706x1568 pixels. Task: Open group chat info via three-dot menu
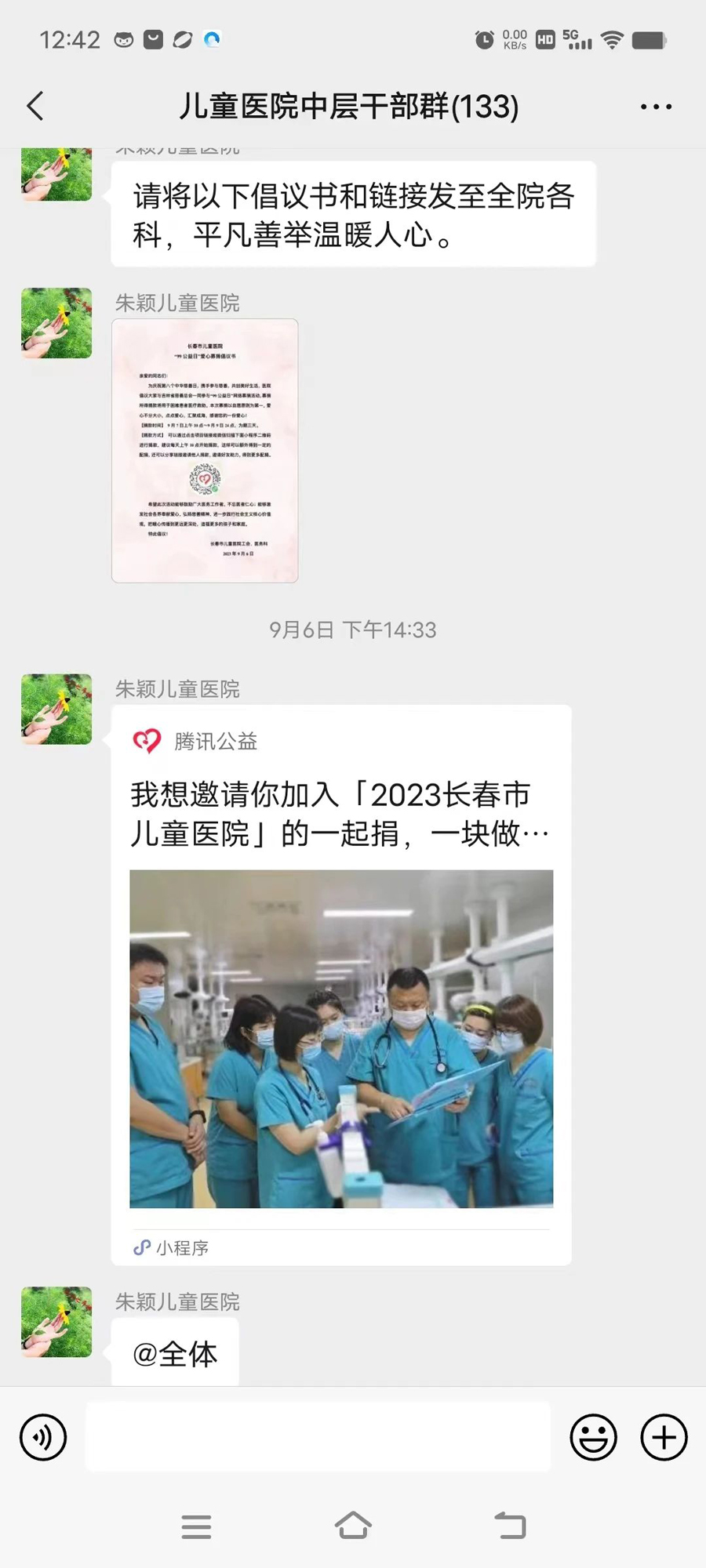point(656,107)
